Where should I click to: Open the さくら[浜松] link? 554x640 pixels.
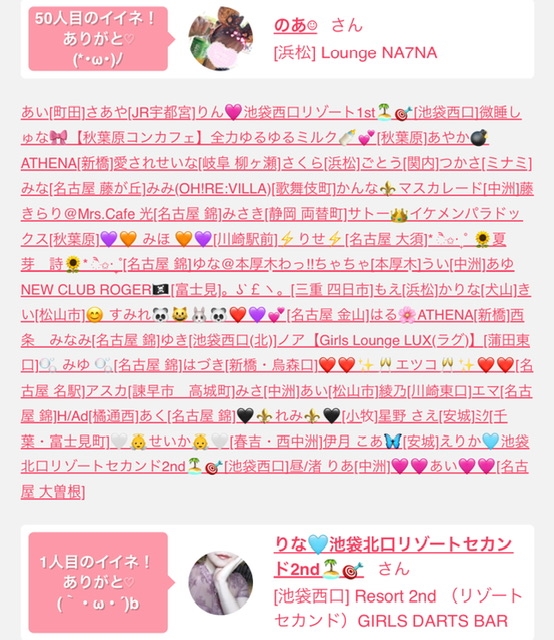(320, 164)
